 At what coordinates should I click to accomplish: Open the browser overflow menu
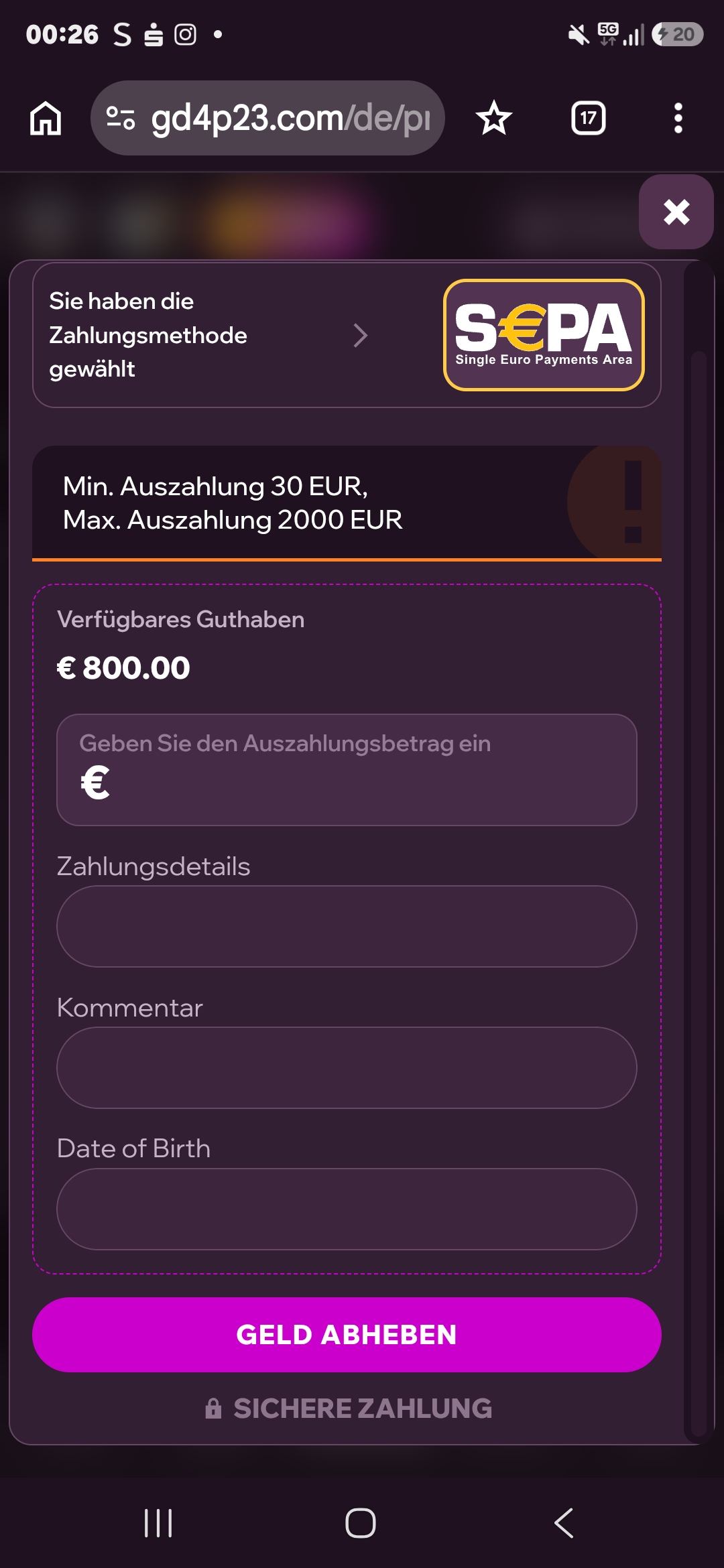[678, 118]
